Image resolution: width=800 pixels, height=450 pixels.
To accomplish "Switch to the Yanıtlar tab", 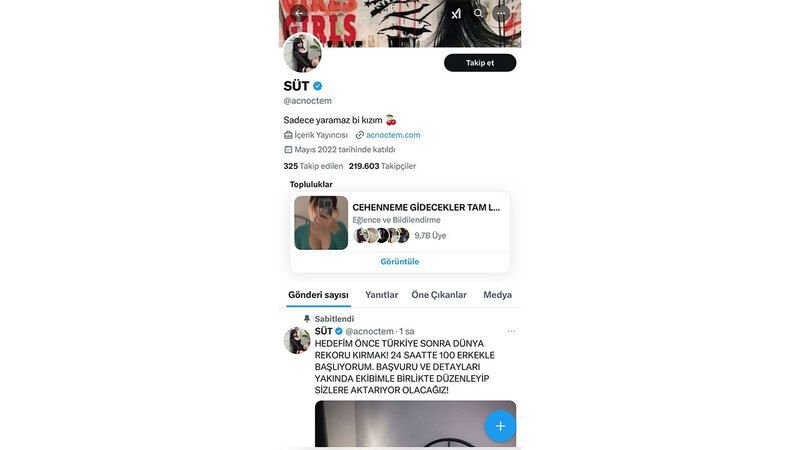I will 381,295.
